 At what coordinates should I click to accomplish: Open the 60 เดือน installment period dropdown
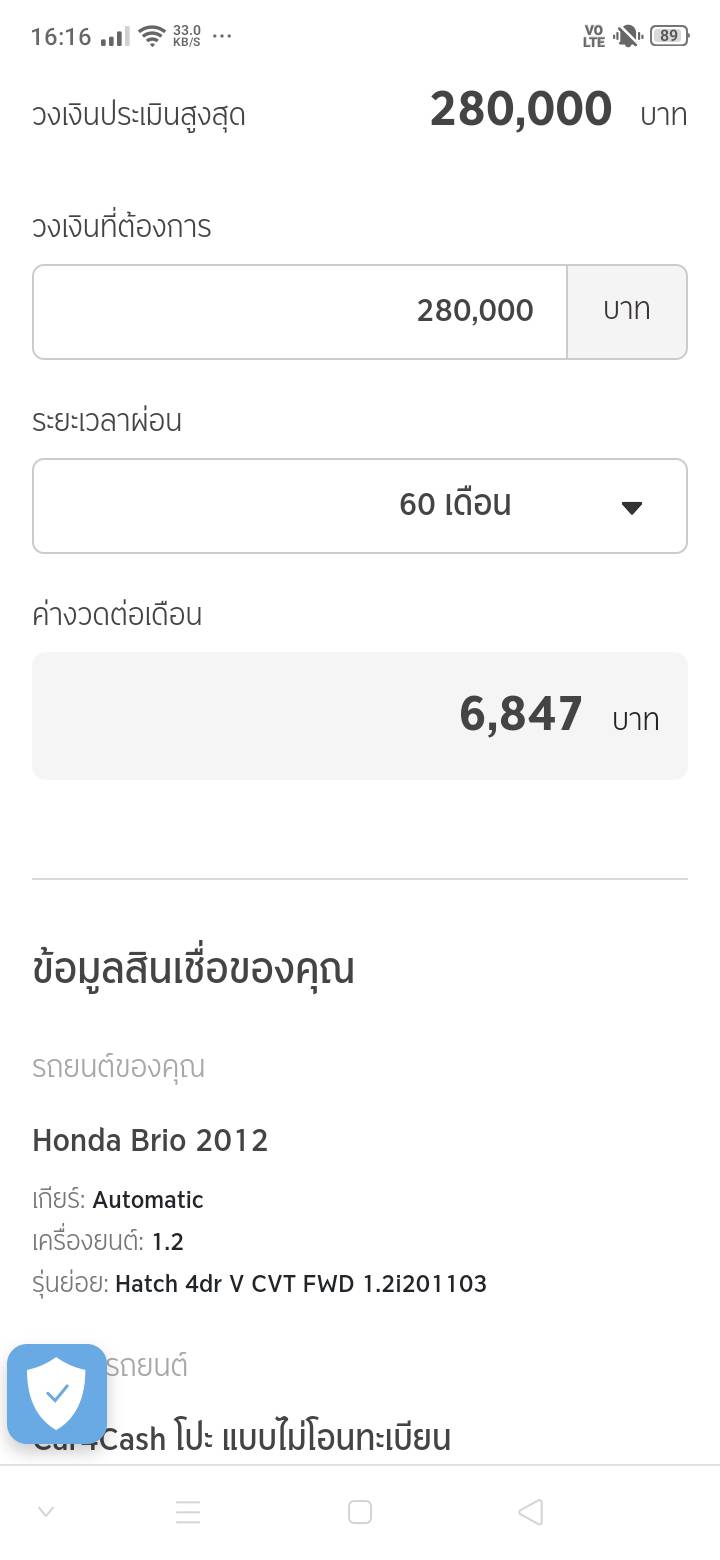coord(360,505)
